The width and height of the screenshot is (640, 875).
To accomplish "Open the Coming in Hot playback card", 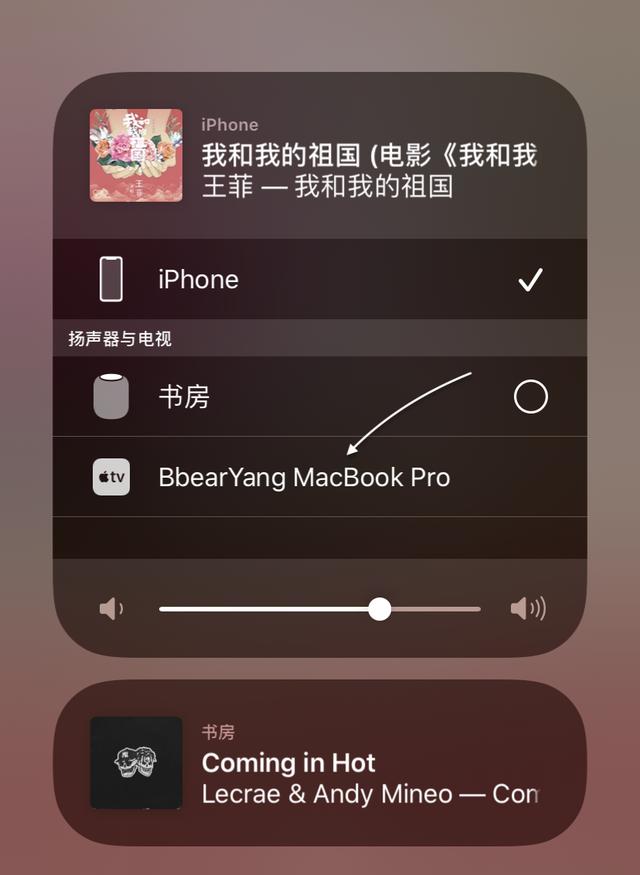I will (x=318, y=762).
